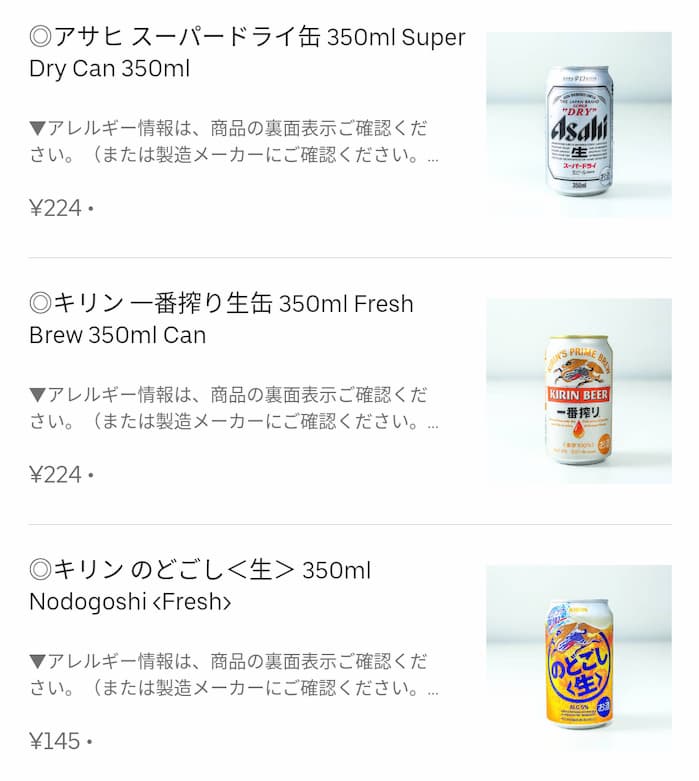Select Kirin Ichiban Shibori Fresh Brew 350ml Can
Viewport: 699px width, 781px height.
click(x=221, y=319)
